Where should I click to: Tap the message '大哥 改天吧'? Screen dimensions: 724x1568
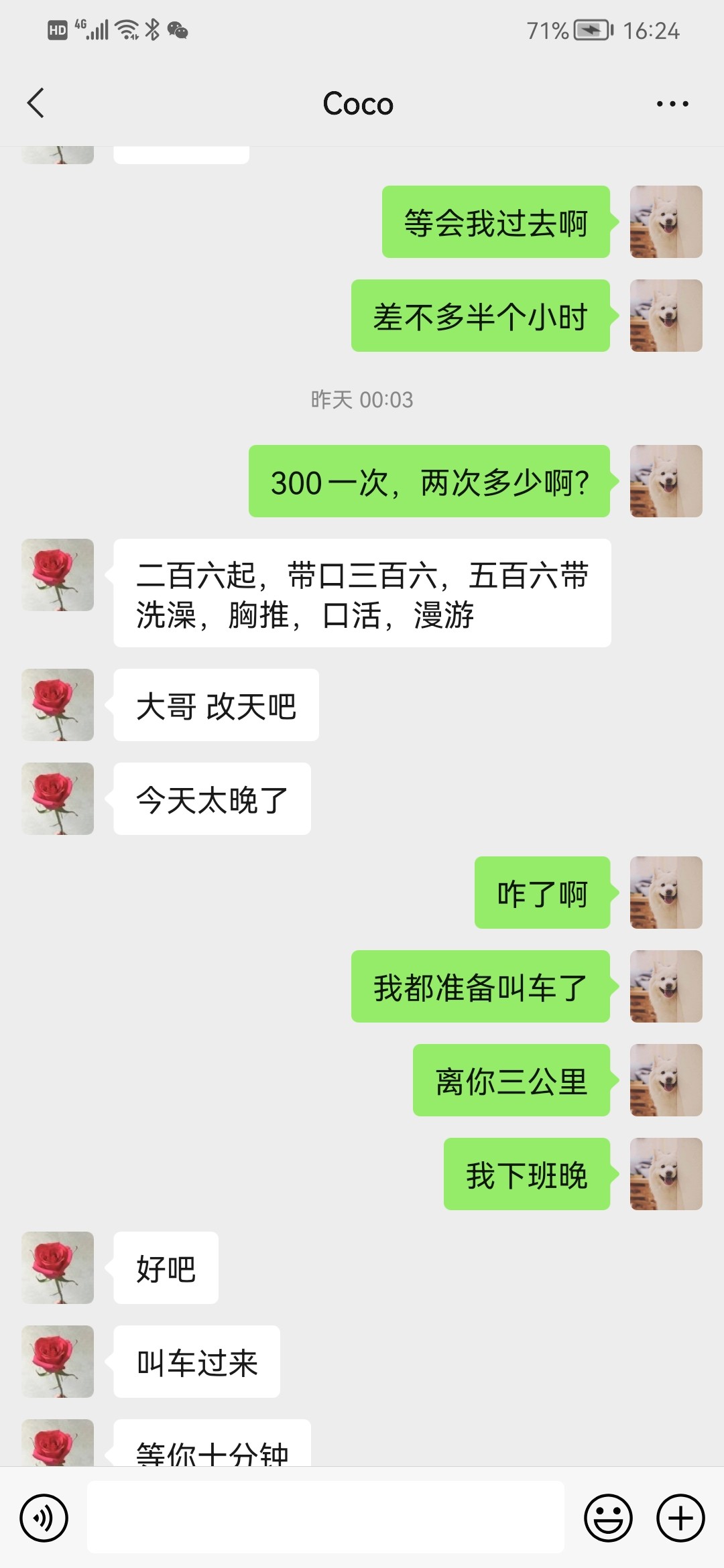coord(215,706)
